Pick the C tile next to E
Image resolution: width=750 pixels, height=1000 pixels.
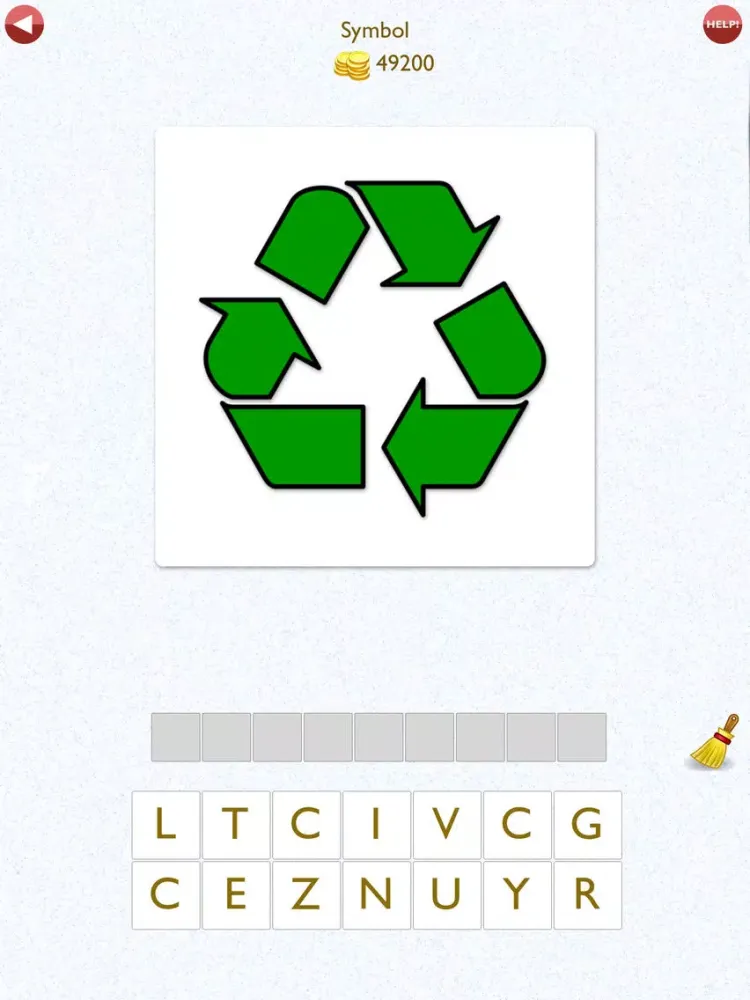[x=165, y=895]
